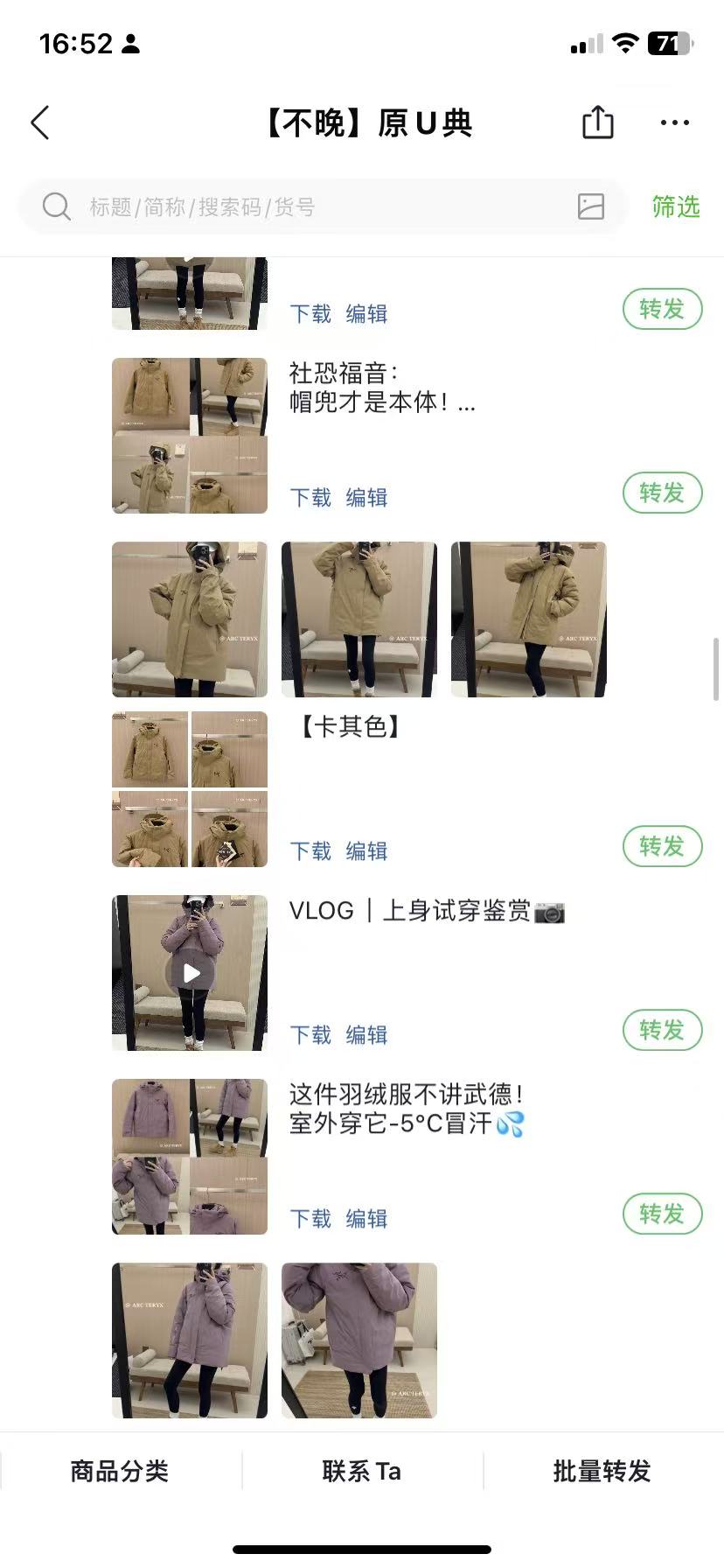Download the VLOG 上身试穿鉴赏 post
Image resolution: width=724 pixels, height=1568 pixels.
pos(310,1035)
